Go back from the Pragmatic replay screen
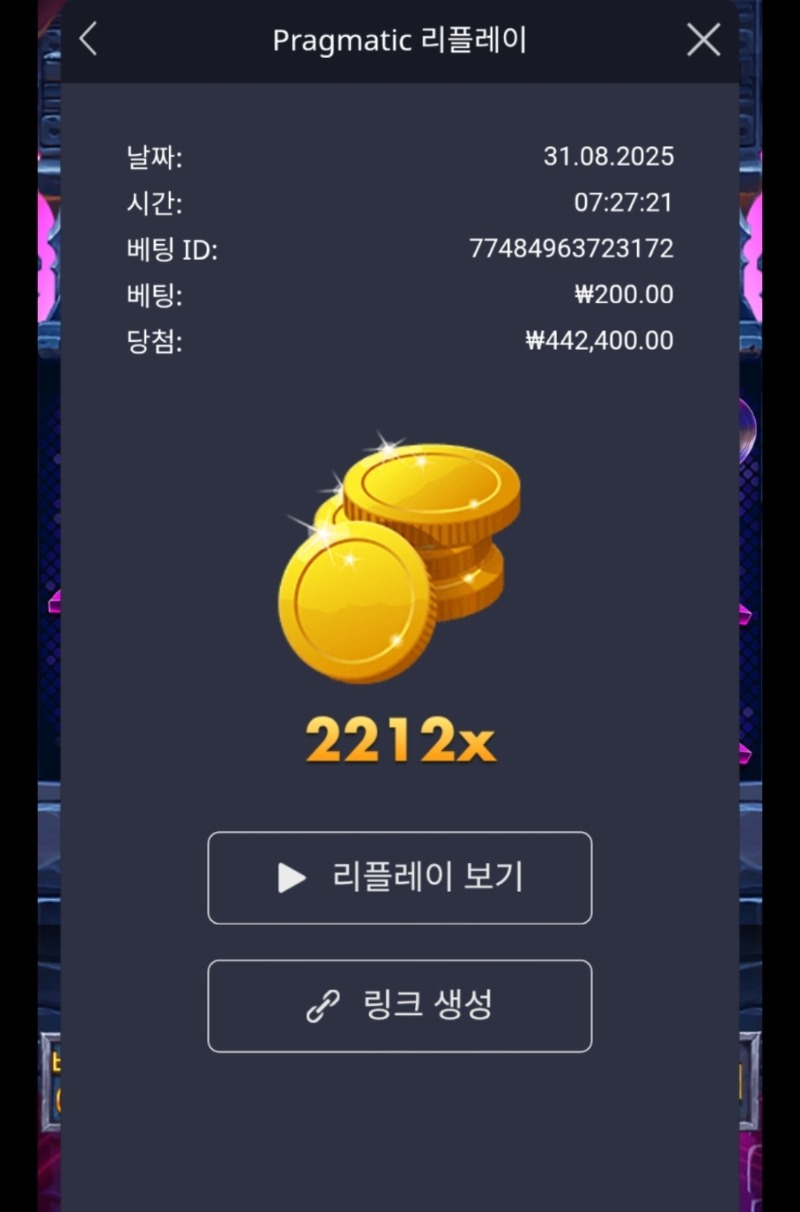Viewport: 800px width, 1212px height. [88, 40]
